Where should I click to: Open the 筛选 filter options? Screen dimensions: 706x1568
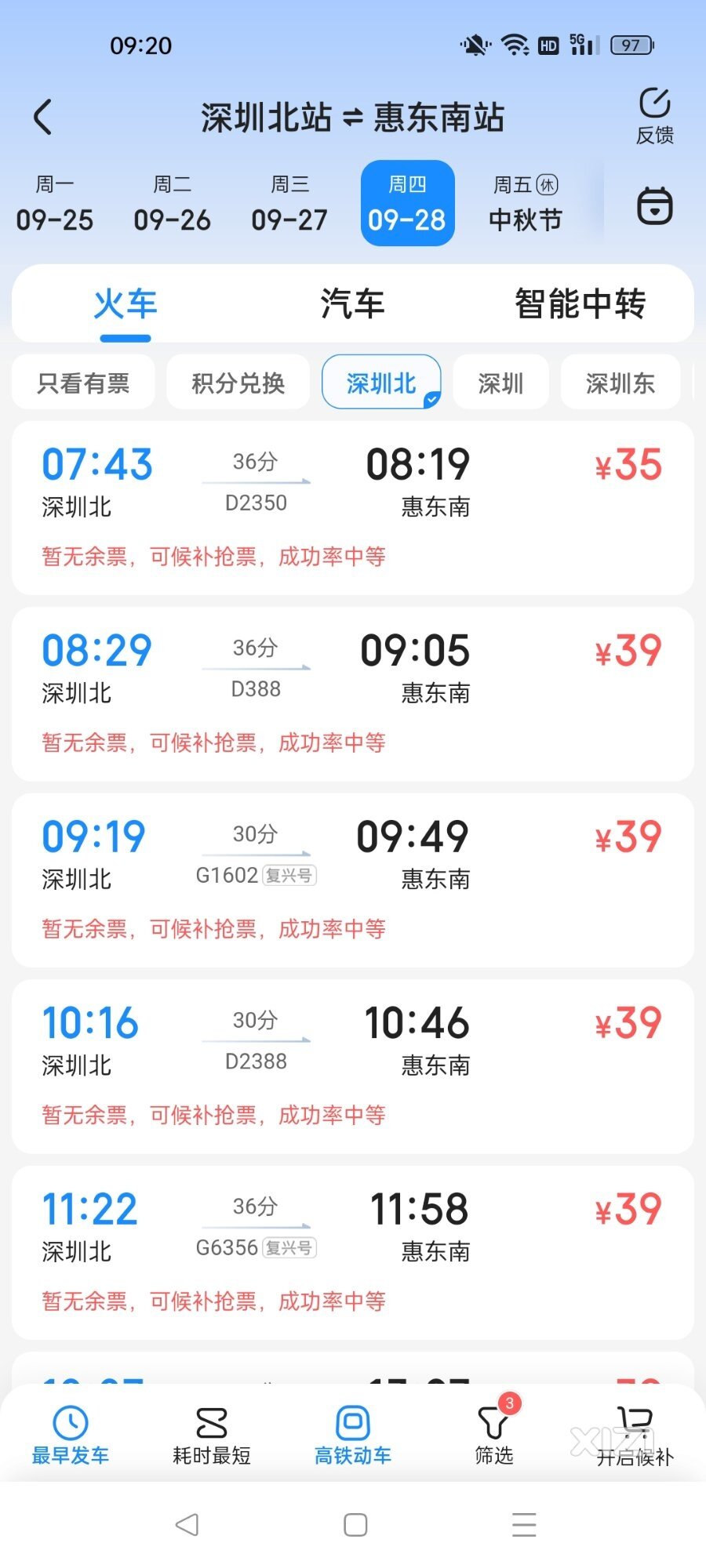(x=494, y=1435)
